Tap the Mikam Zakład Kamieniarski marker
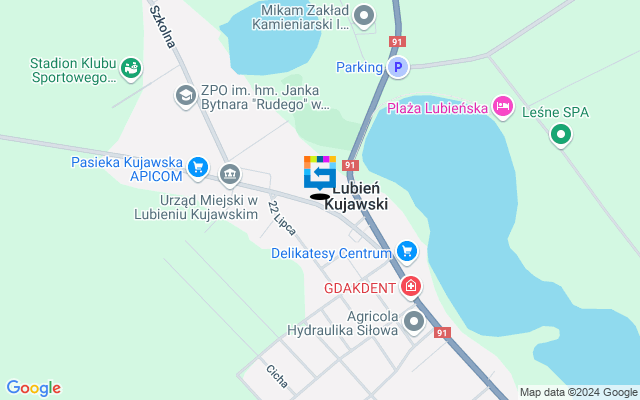 [x=364, y=15]
